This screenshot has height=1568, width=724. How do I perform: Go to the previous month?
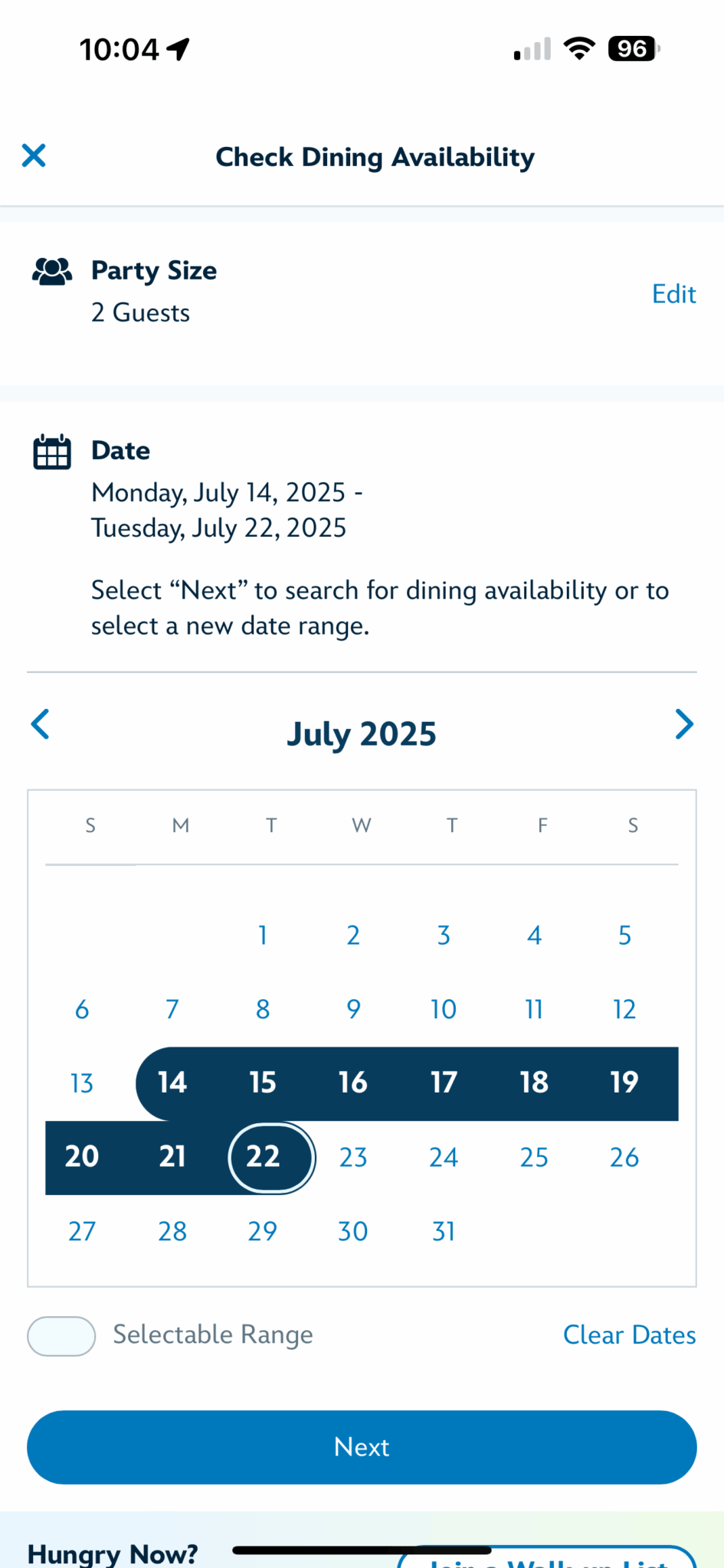[41, 724]
